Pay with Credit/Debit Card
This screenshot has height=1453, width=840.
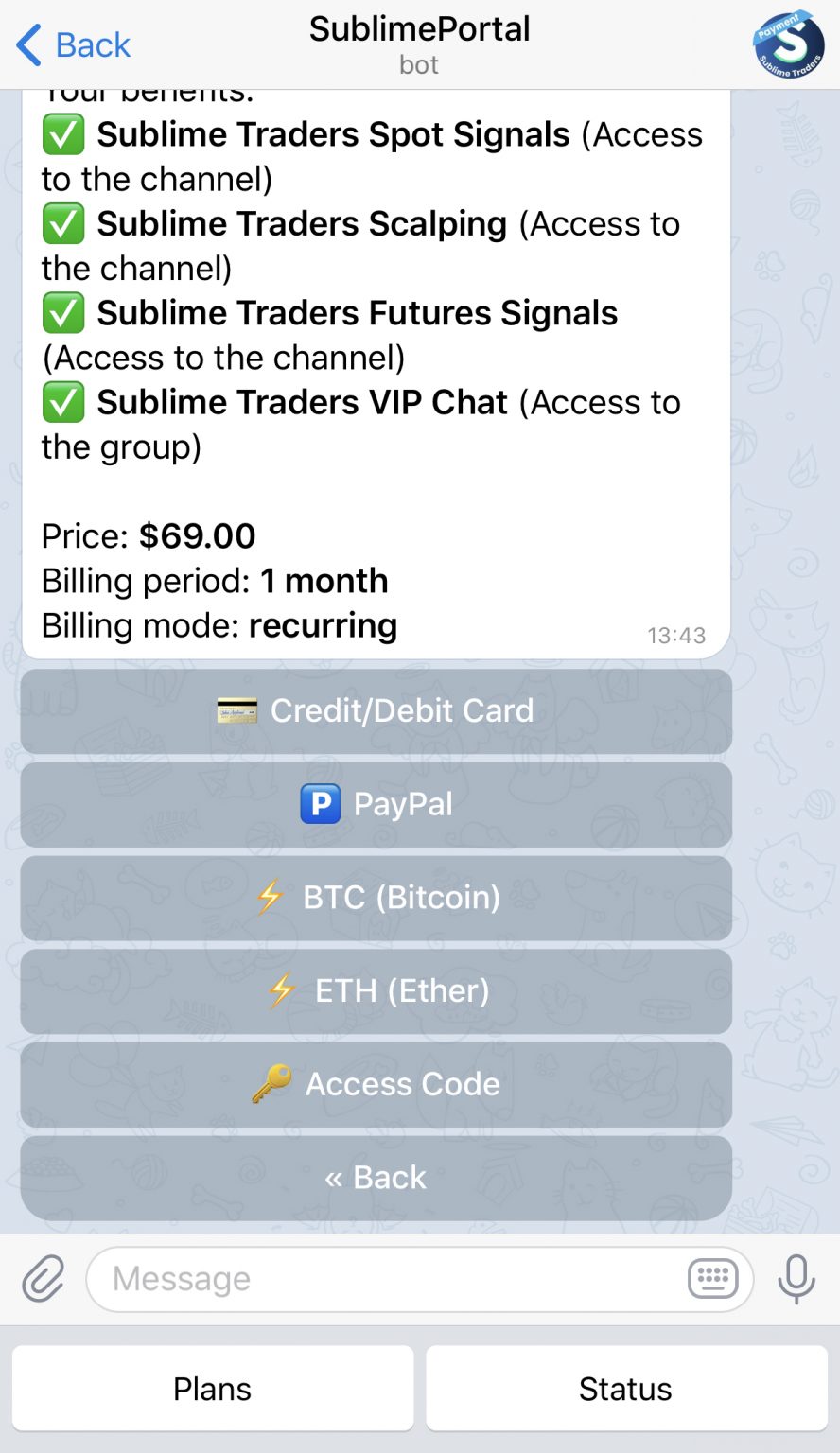pos(376,711)
